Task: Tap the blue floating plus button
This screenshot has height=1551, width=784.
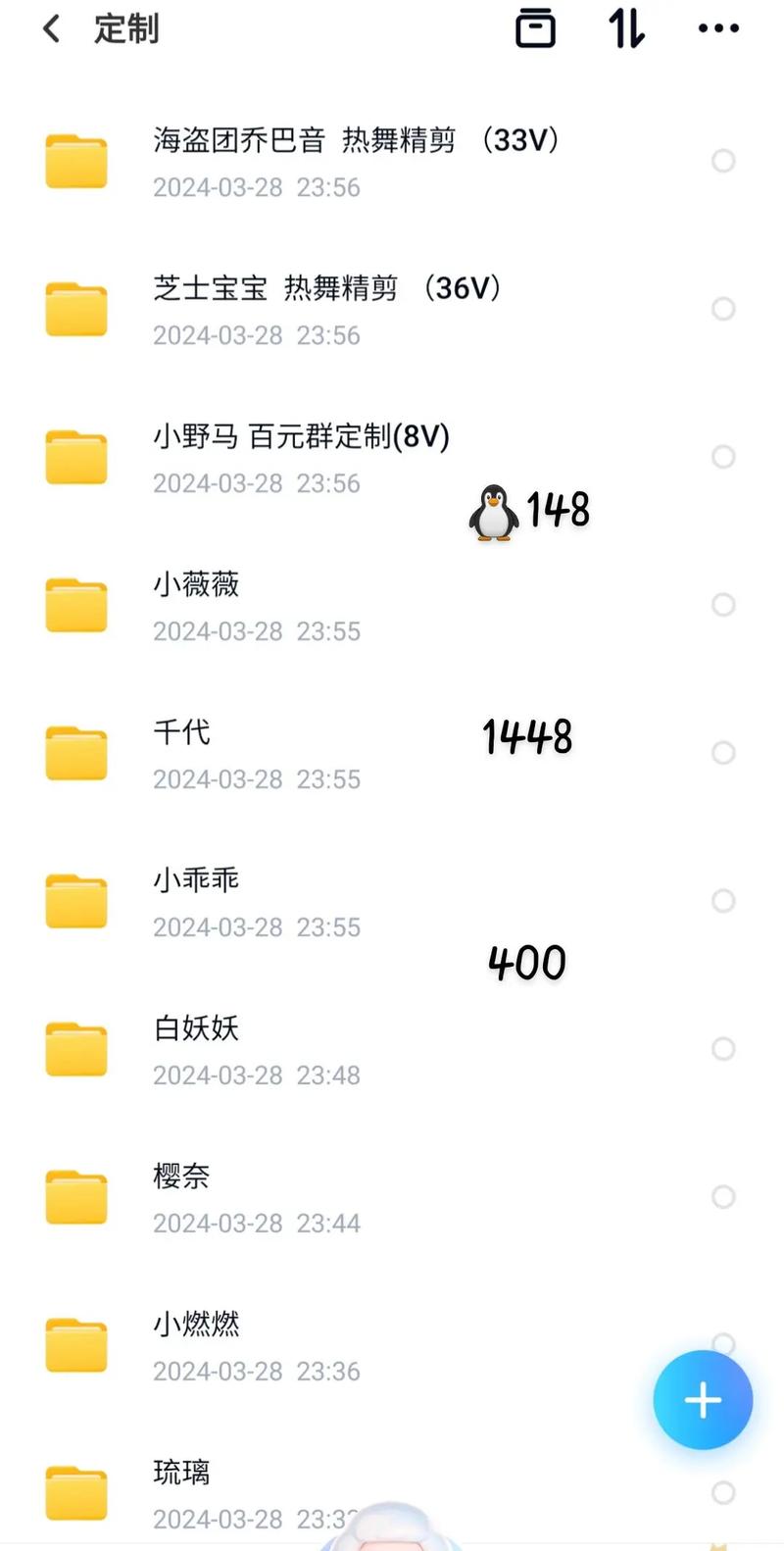Action: pyautogui.click(x=703, y=1400)
